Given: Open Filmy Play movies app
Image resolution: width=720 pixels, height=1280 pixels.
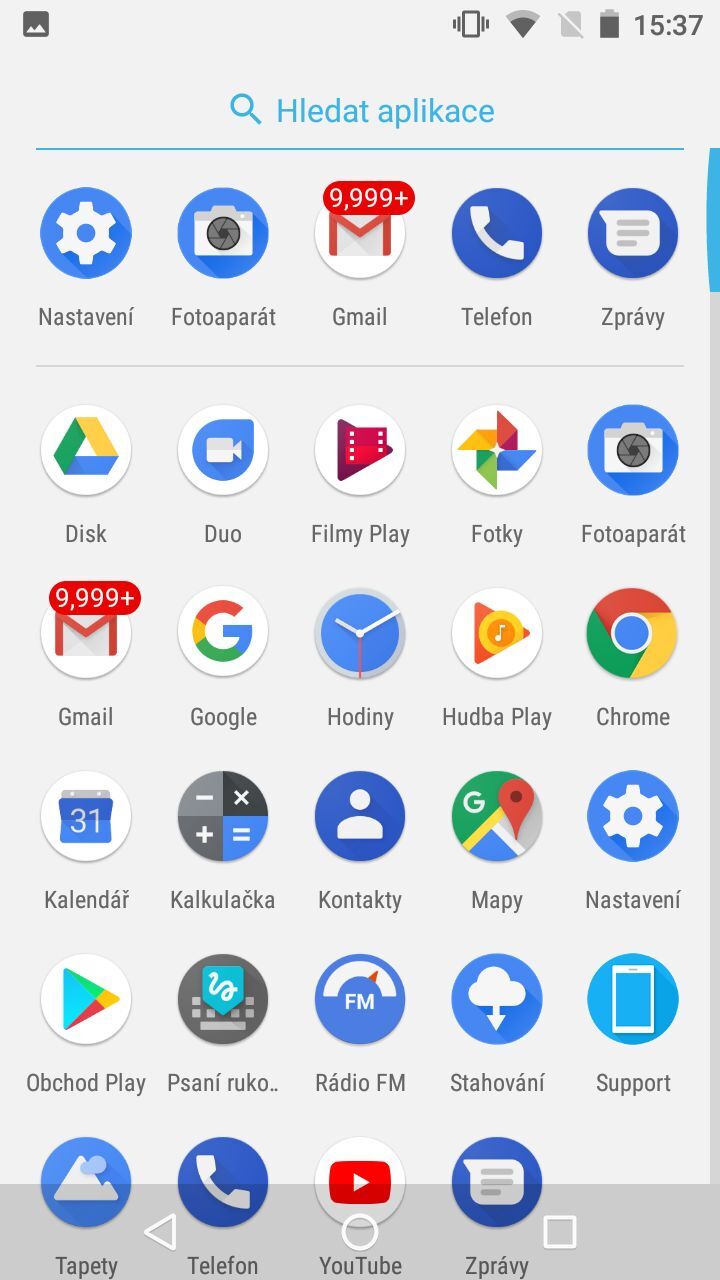Looking at the screenshot, I should coord(360,450).
